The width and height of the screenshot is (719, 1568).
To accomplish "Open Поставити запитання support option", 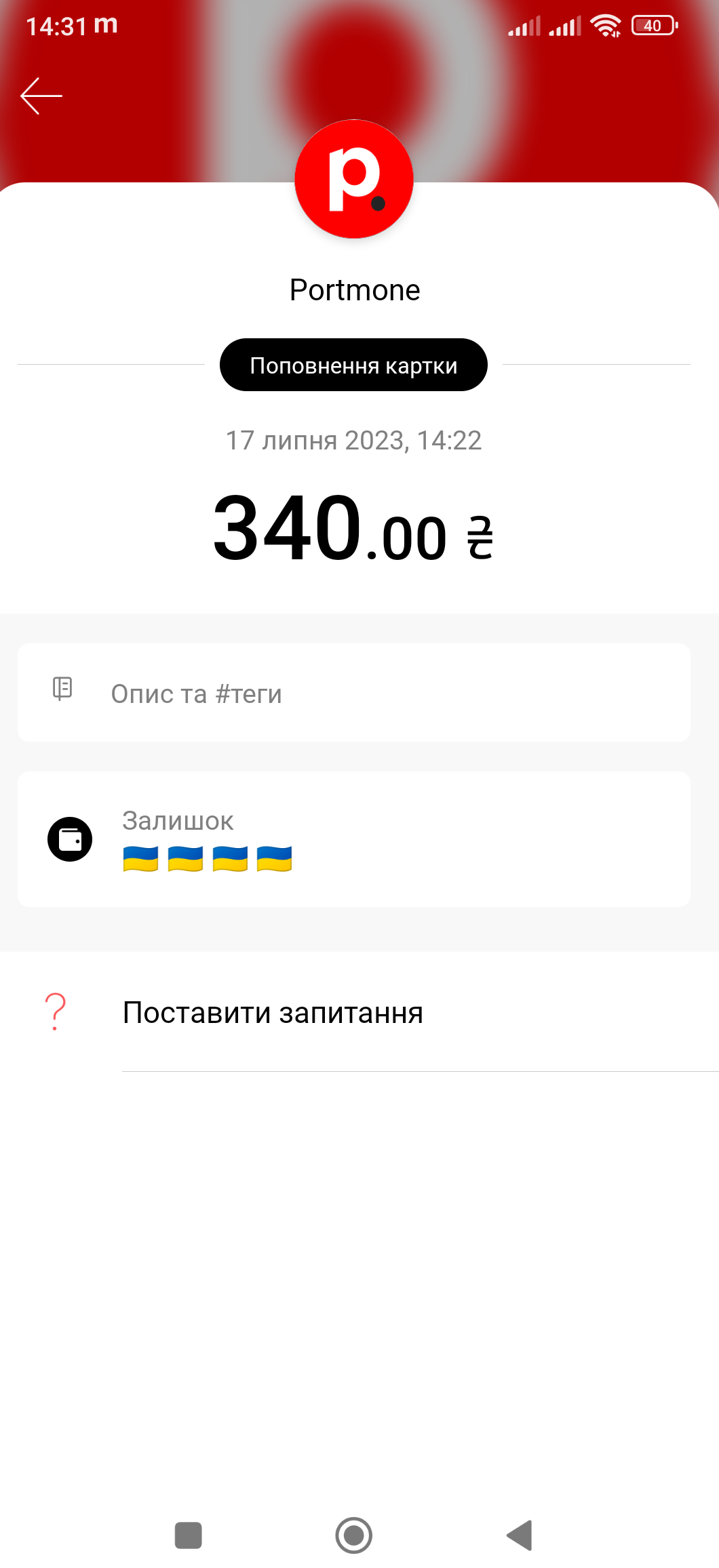I will click(x=273, y=1013).
